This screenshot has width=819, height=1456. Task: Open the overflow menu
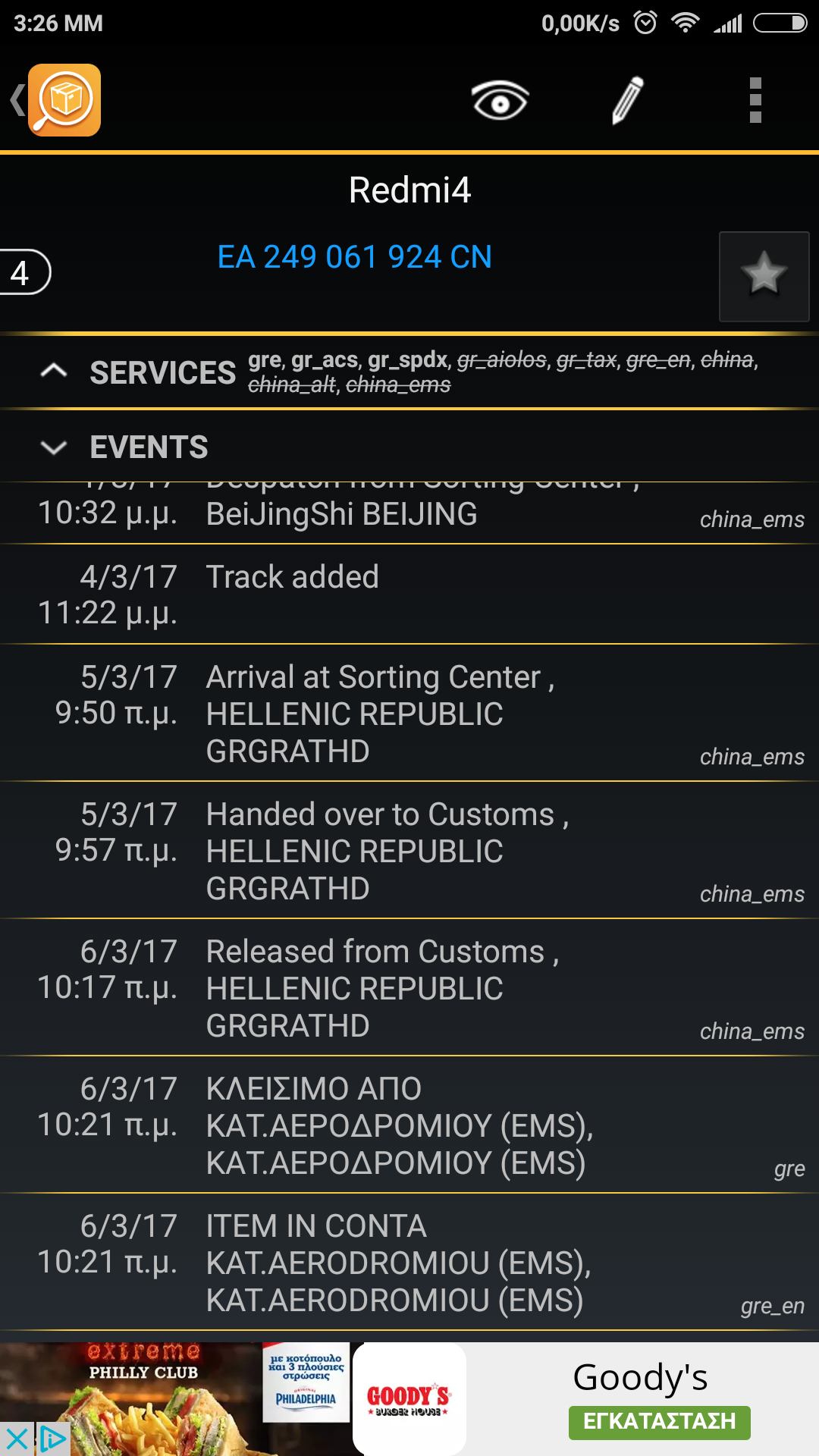click(x=755, y=100)
